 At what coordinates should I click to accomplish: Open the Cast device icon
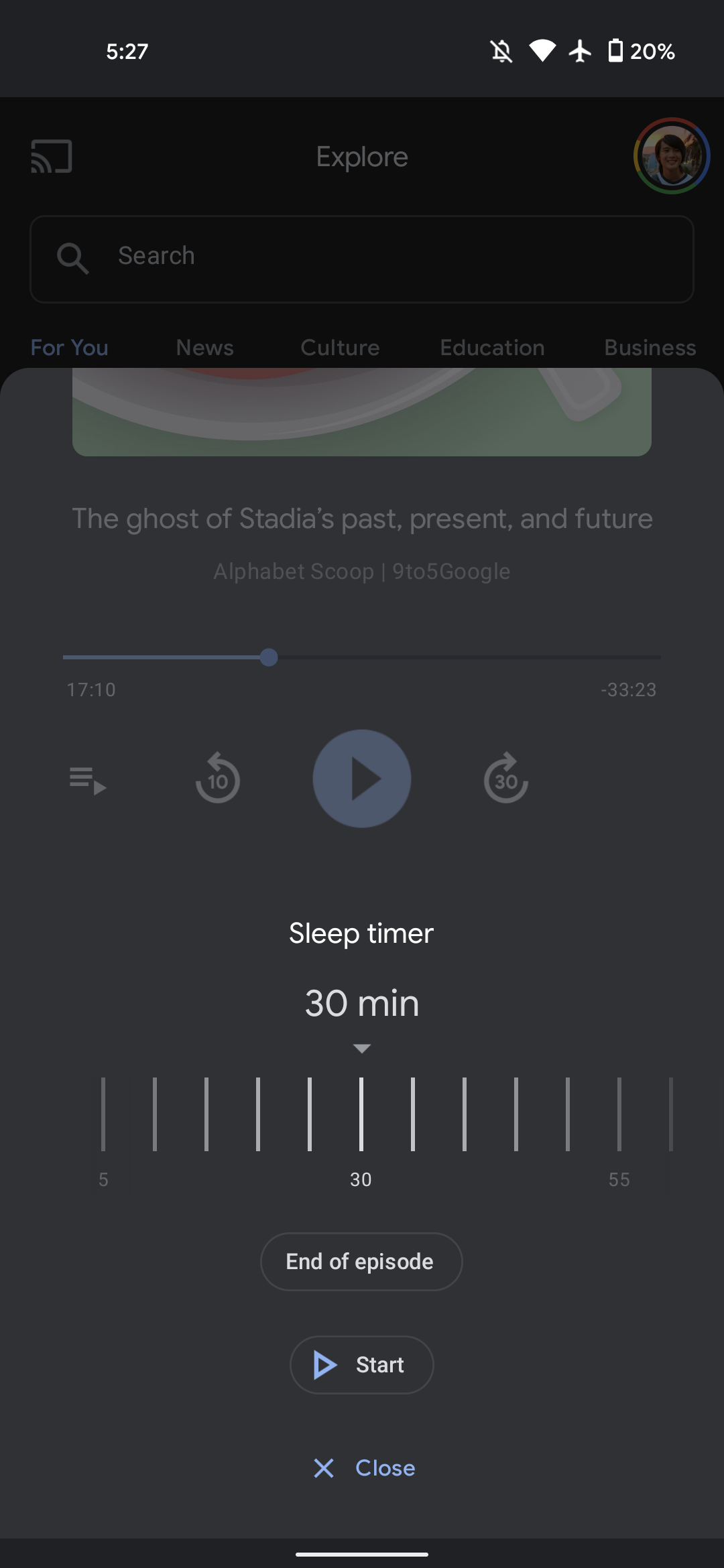click(52, 157)
